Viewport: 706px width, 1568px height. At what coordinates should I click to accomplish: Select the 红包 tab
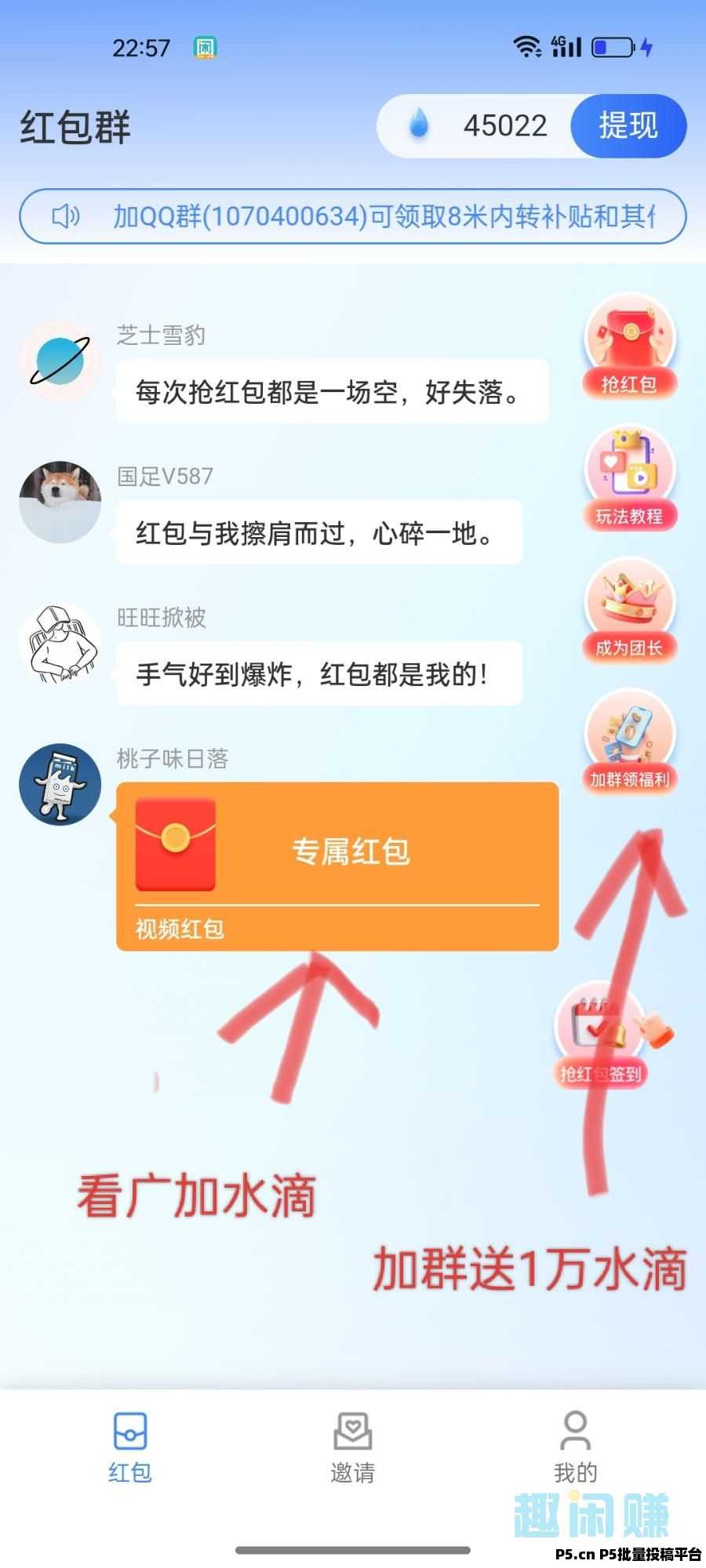pyautogui.click(x=130, y=1447)
